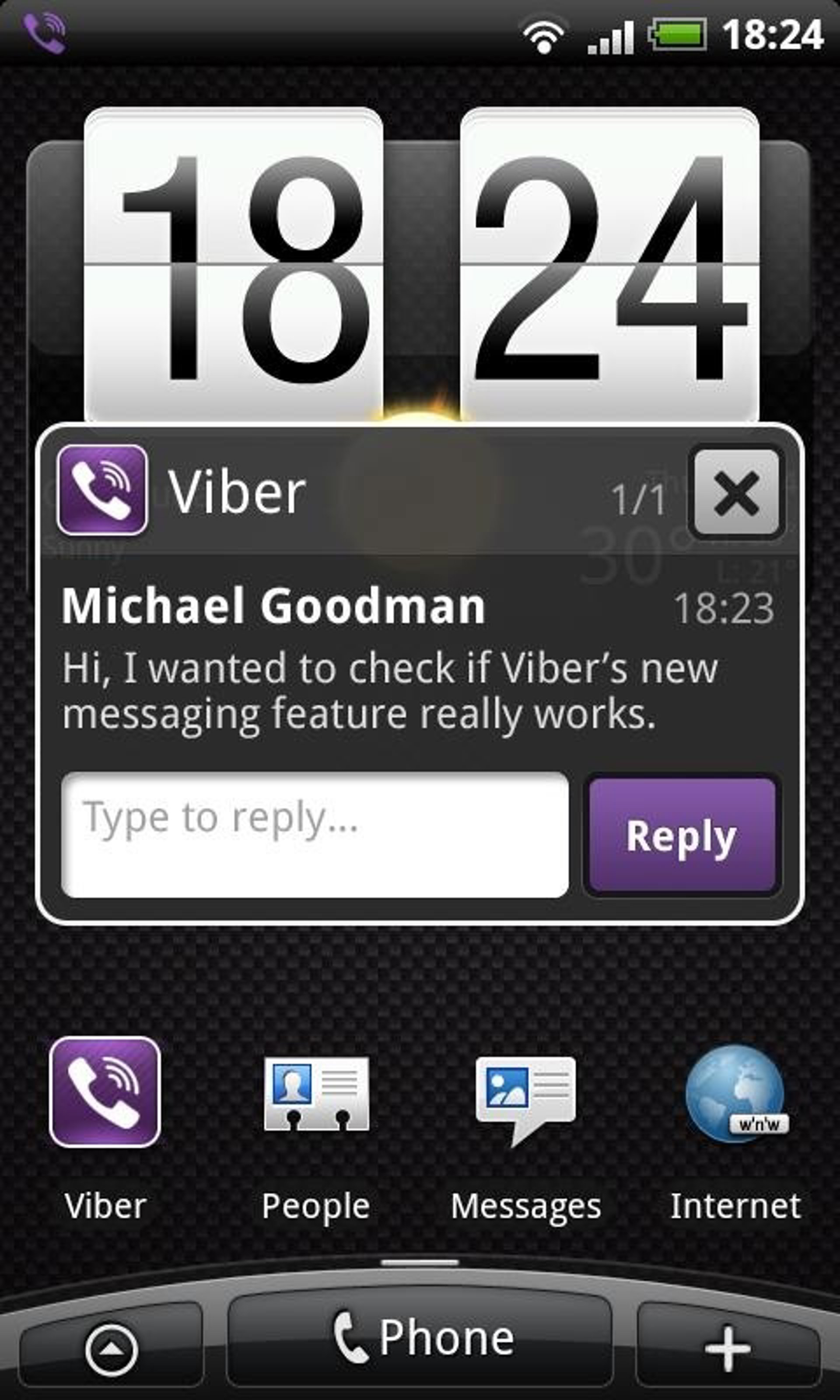Open the Viber app icon

[105, 1093]
